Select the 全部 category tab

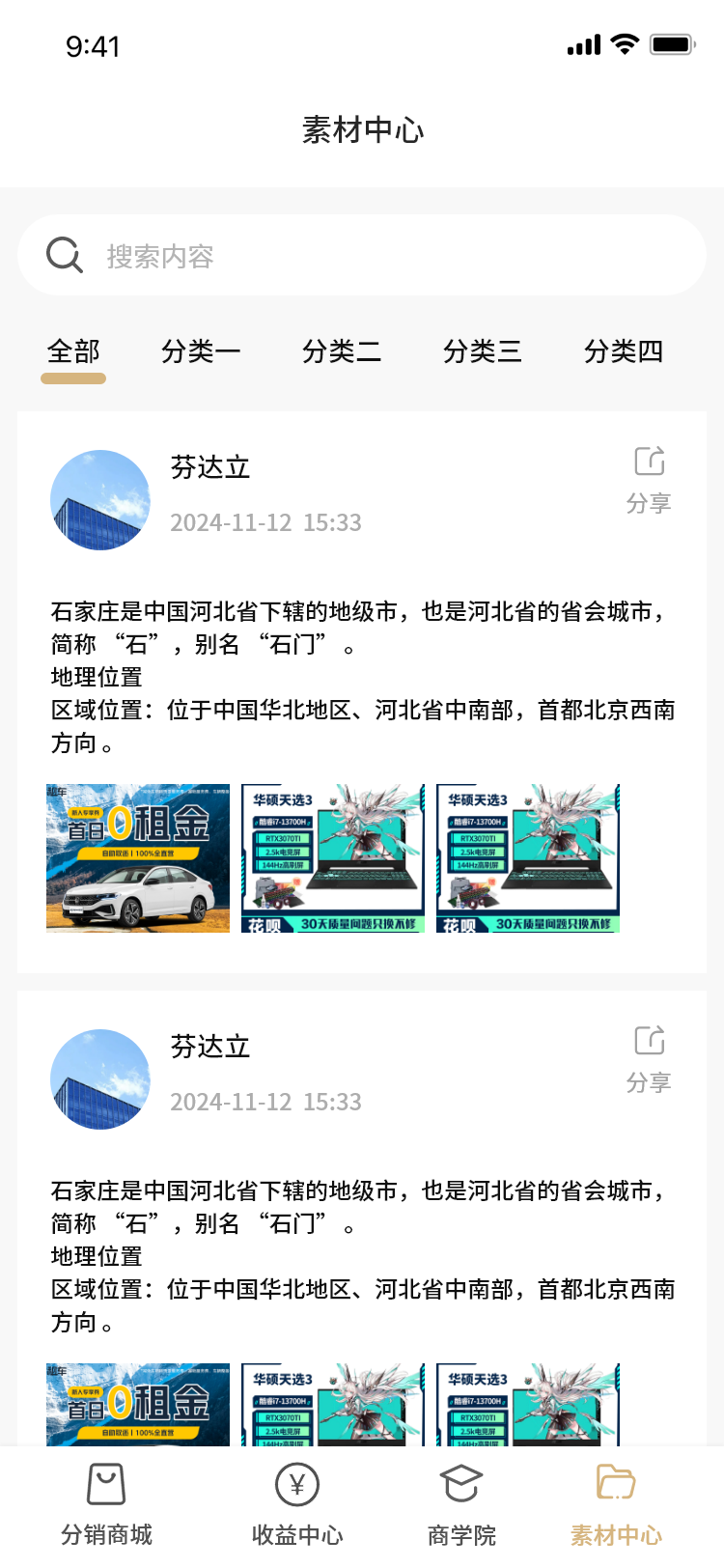click(x=73, y=352)
